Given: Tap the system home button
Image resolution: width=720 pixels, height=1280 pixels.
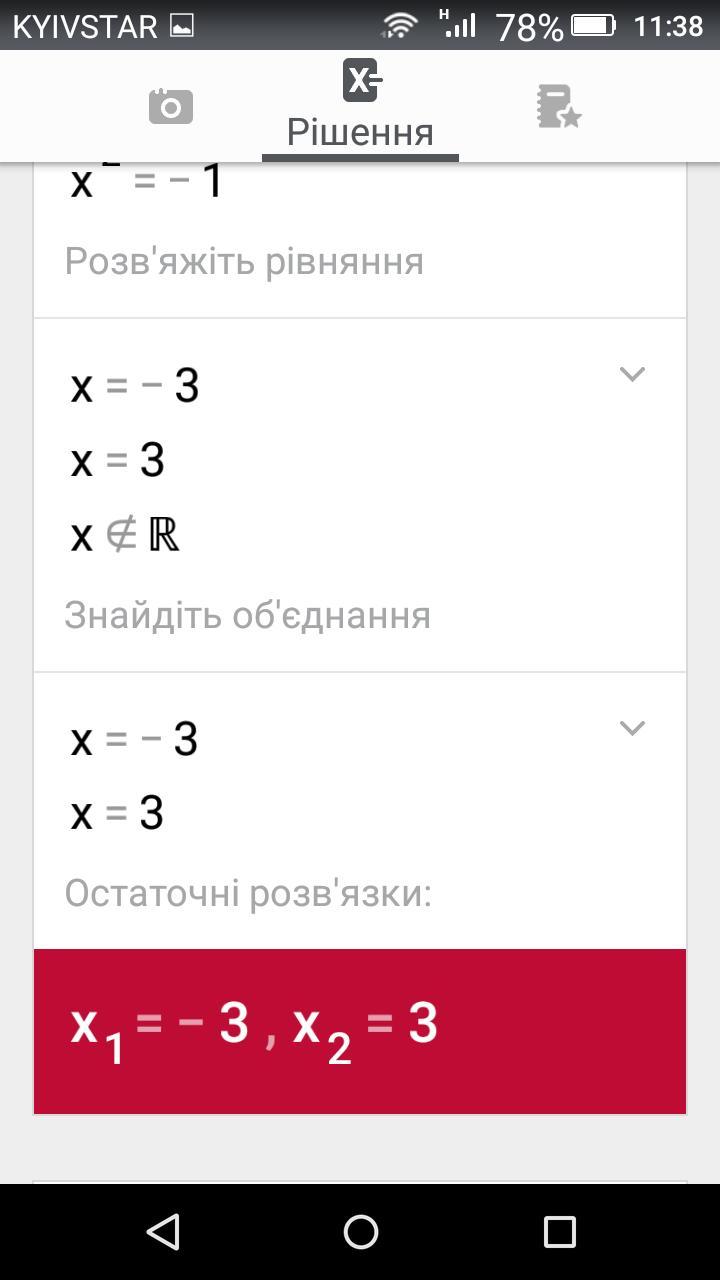Looking at the screenshot, I should coord(360,1231).
